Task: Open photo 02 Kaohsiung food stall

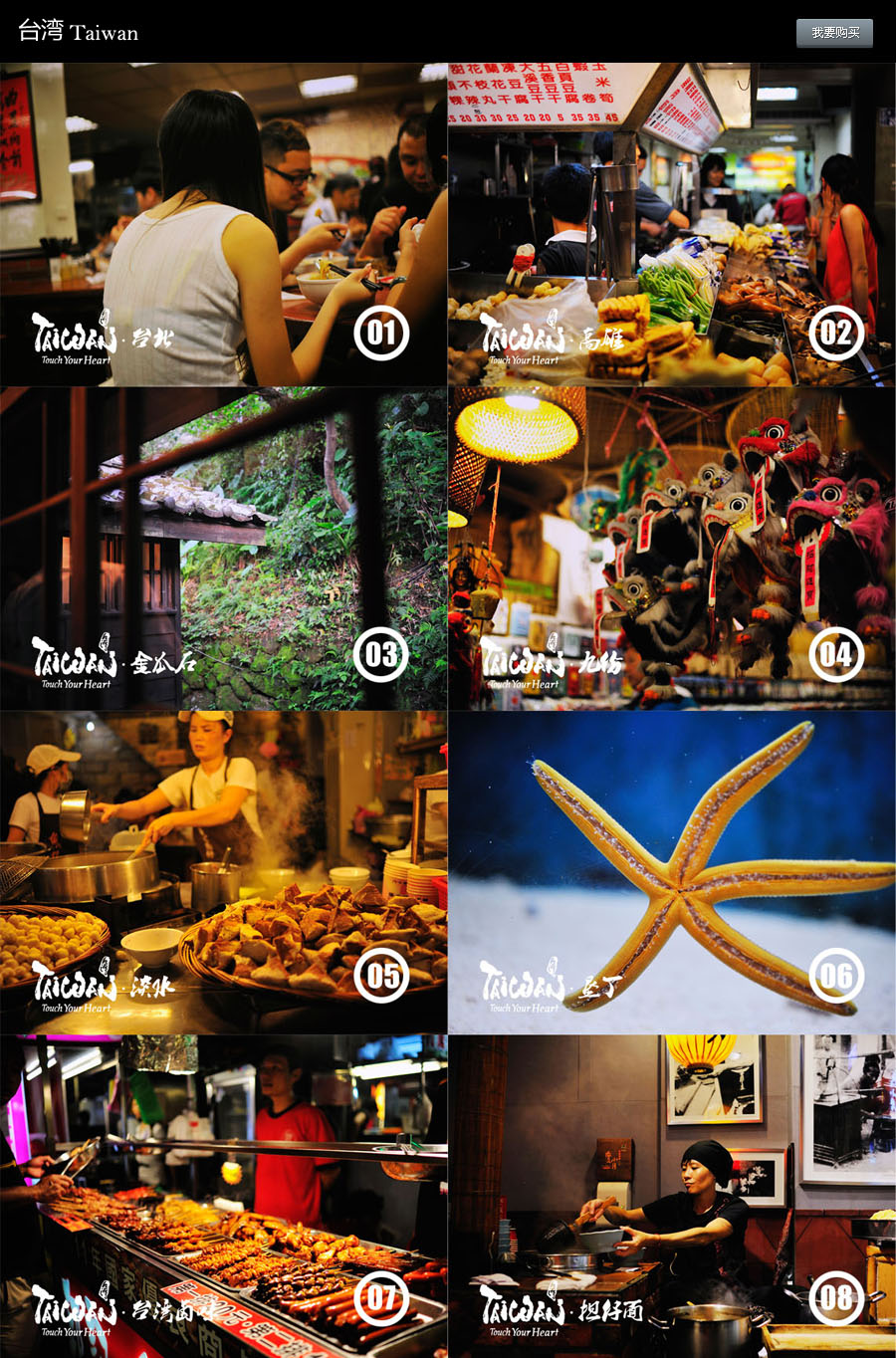Action: click(x=671, y=225)
